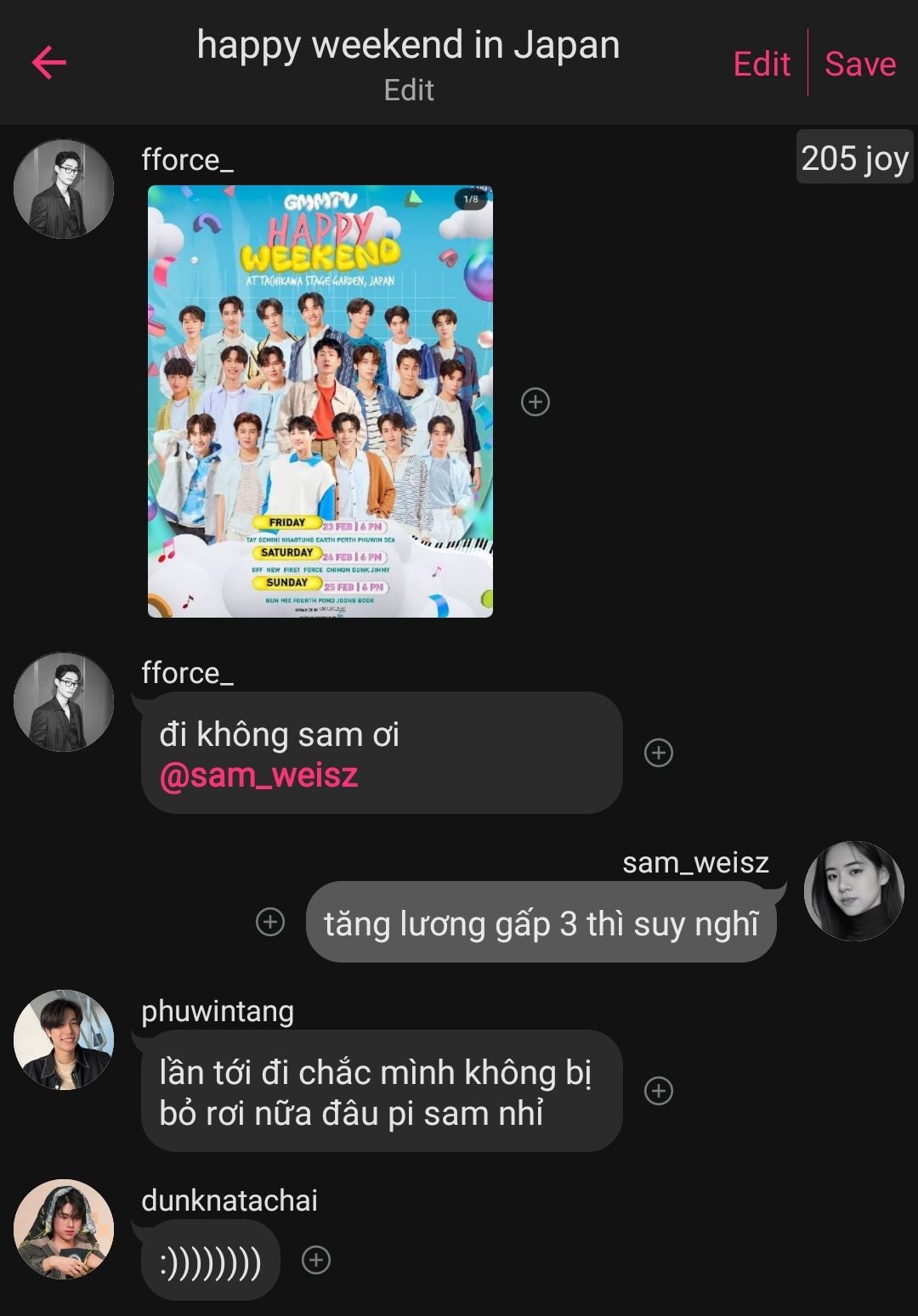Tap the plus icon beside the poster image
Screen dimensions: 918x1316
tap(535, 402)
